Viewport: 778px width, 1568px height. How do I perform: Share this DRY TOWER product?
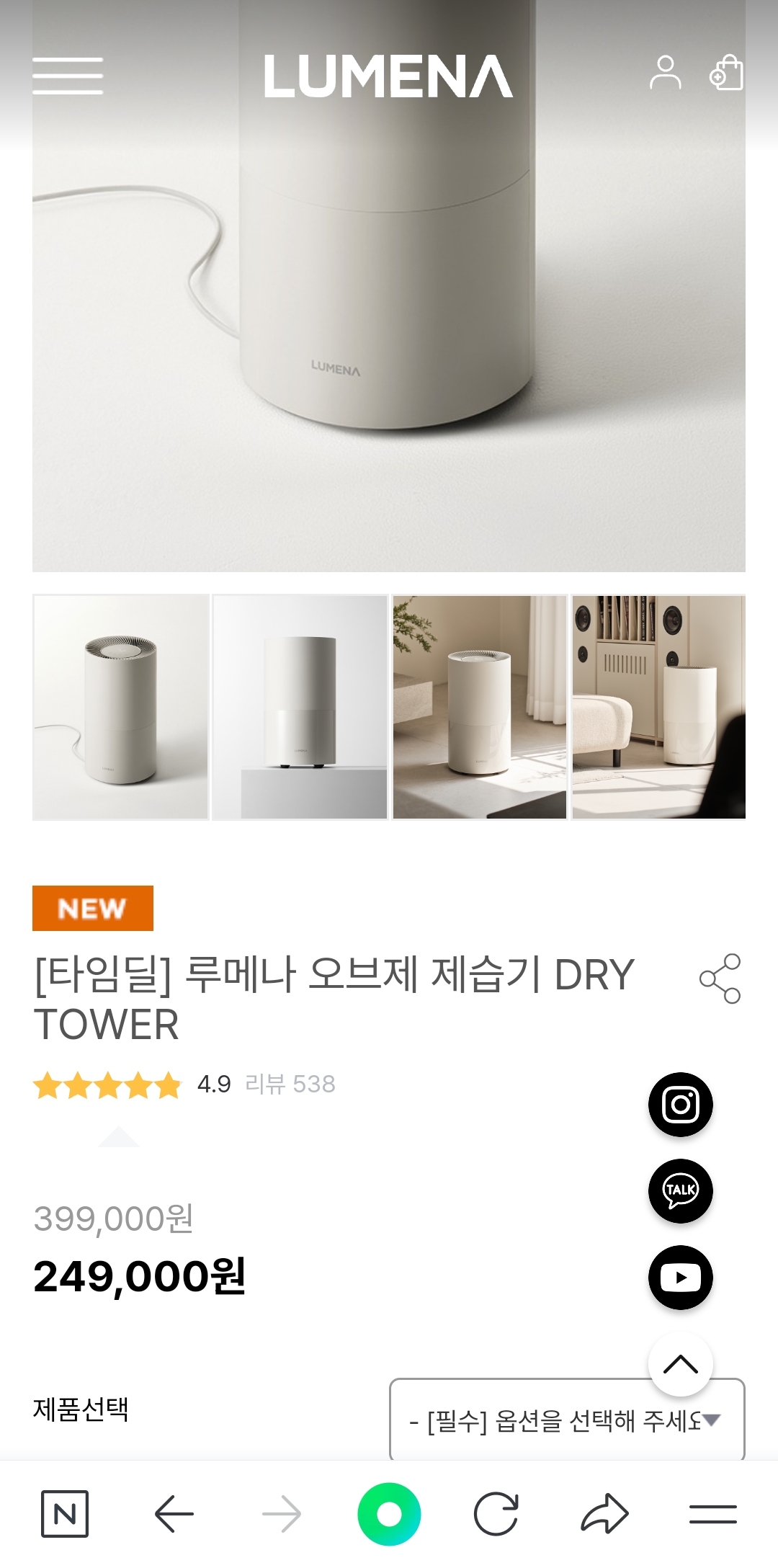point(720,979)
